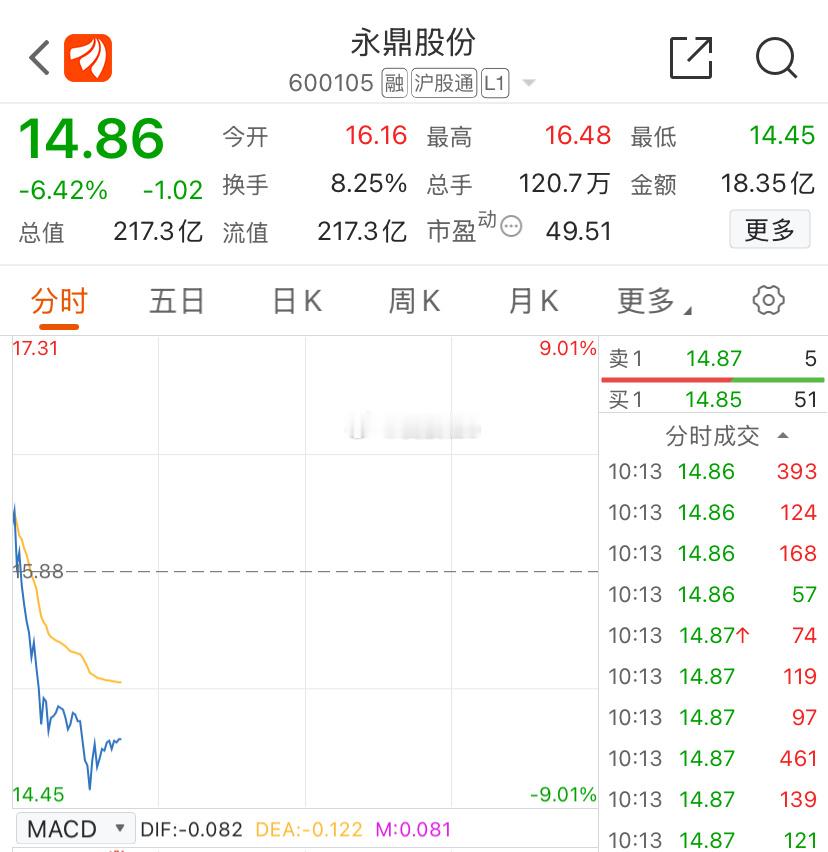
Task: Tap the 融 margin trading badge
Action: click(394, 84)
